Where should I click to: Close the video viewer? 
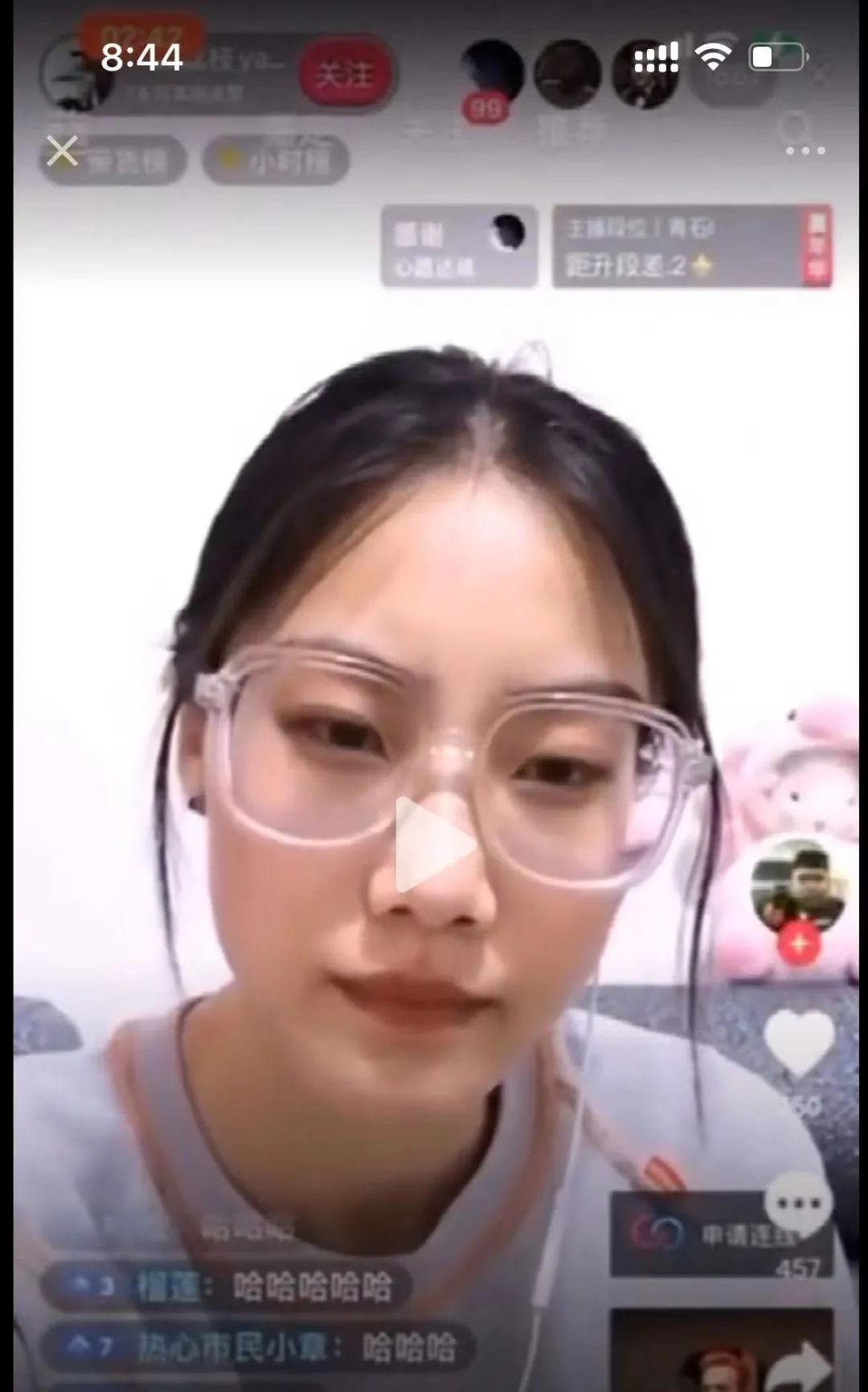pos(62,150)
